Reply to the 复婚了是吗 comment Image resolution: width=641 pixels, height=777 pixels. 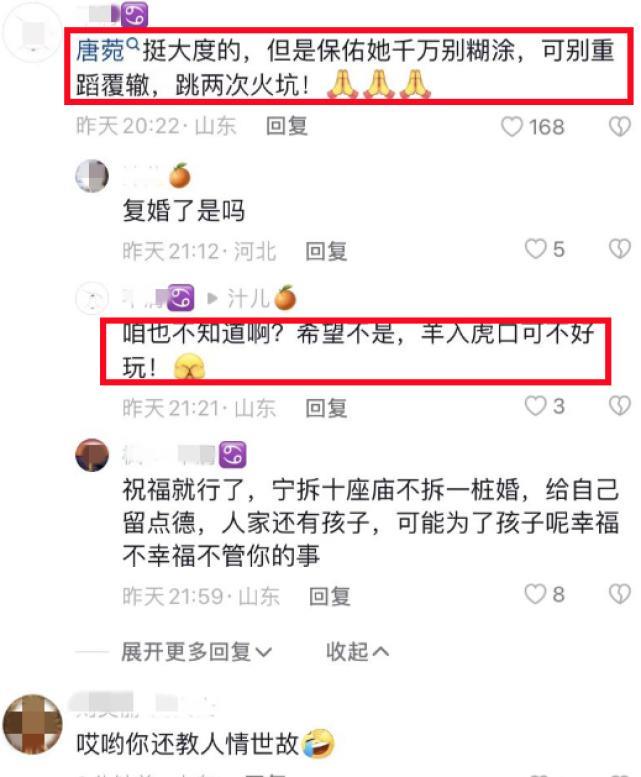pos(326,251)
